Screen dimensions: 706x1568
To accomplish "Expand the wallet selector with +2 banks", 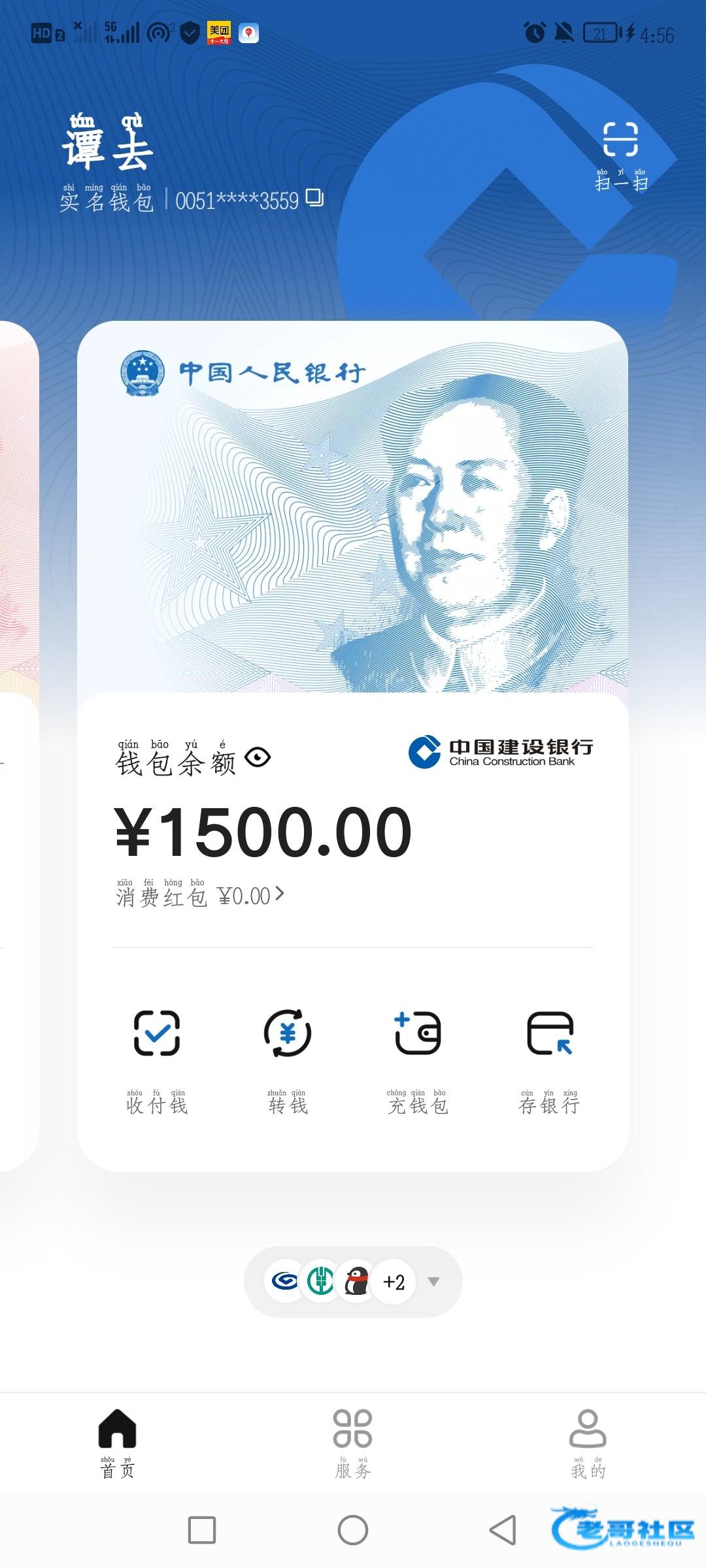I will [x=433, y=1282].
